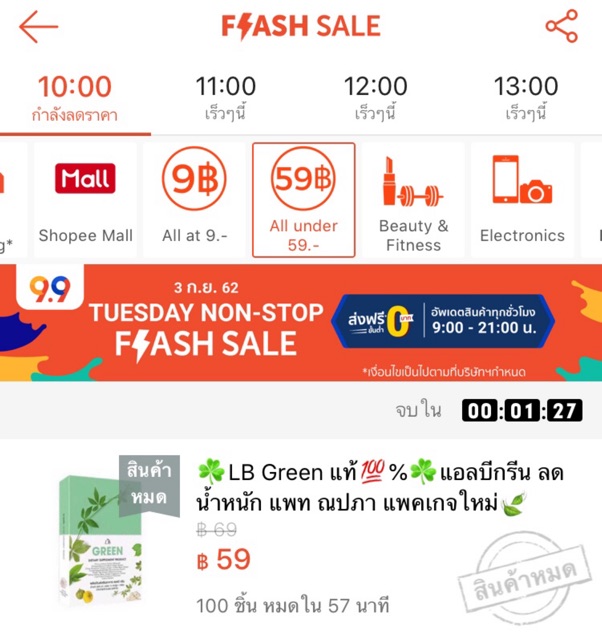The width and height of the screenshot is (602, 640).
Task: Open the Beauty & Fitness category
Action: pos(413,200)
